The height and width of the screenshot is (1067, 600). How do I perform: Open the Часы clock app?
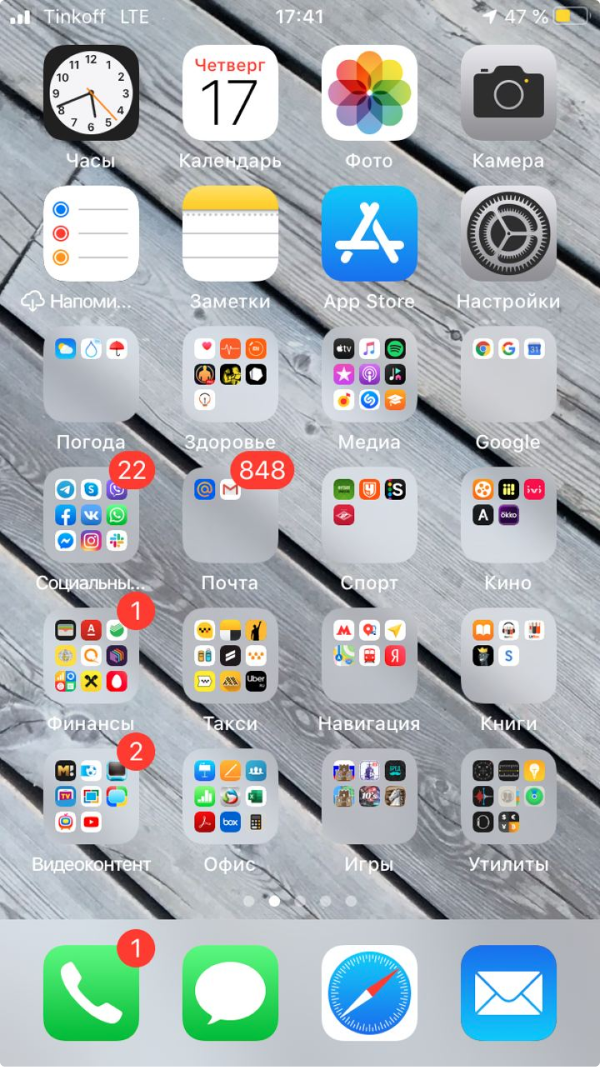pyautogui.click(x=91, y=93)
